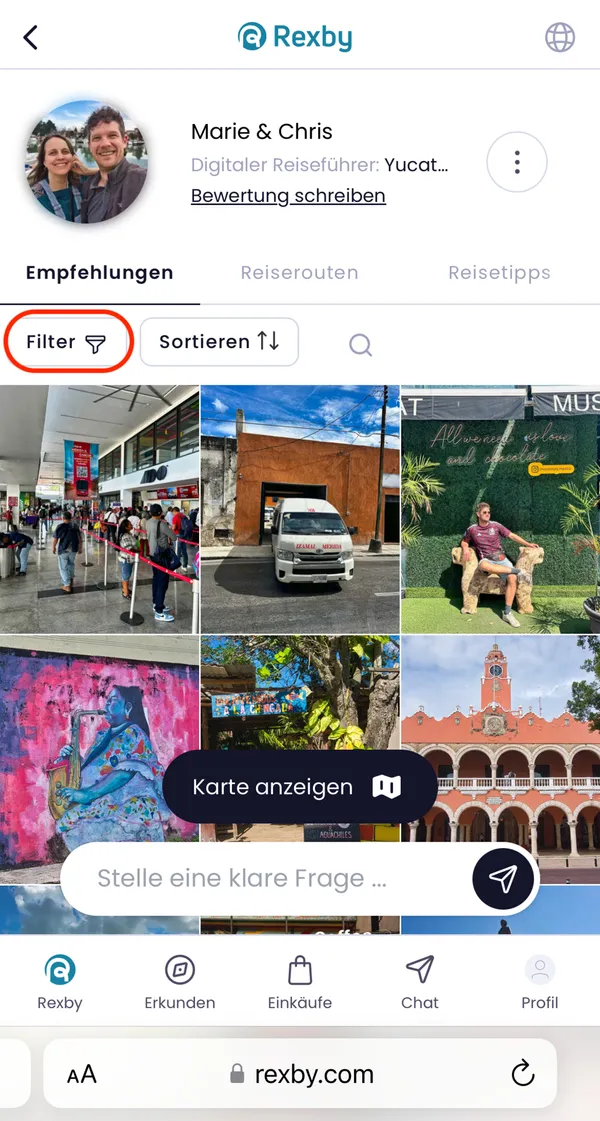The image size is (600, 1121).
Task: Send the question with the paper plane button
Action: 503,879
